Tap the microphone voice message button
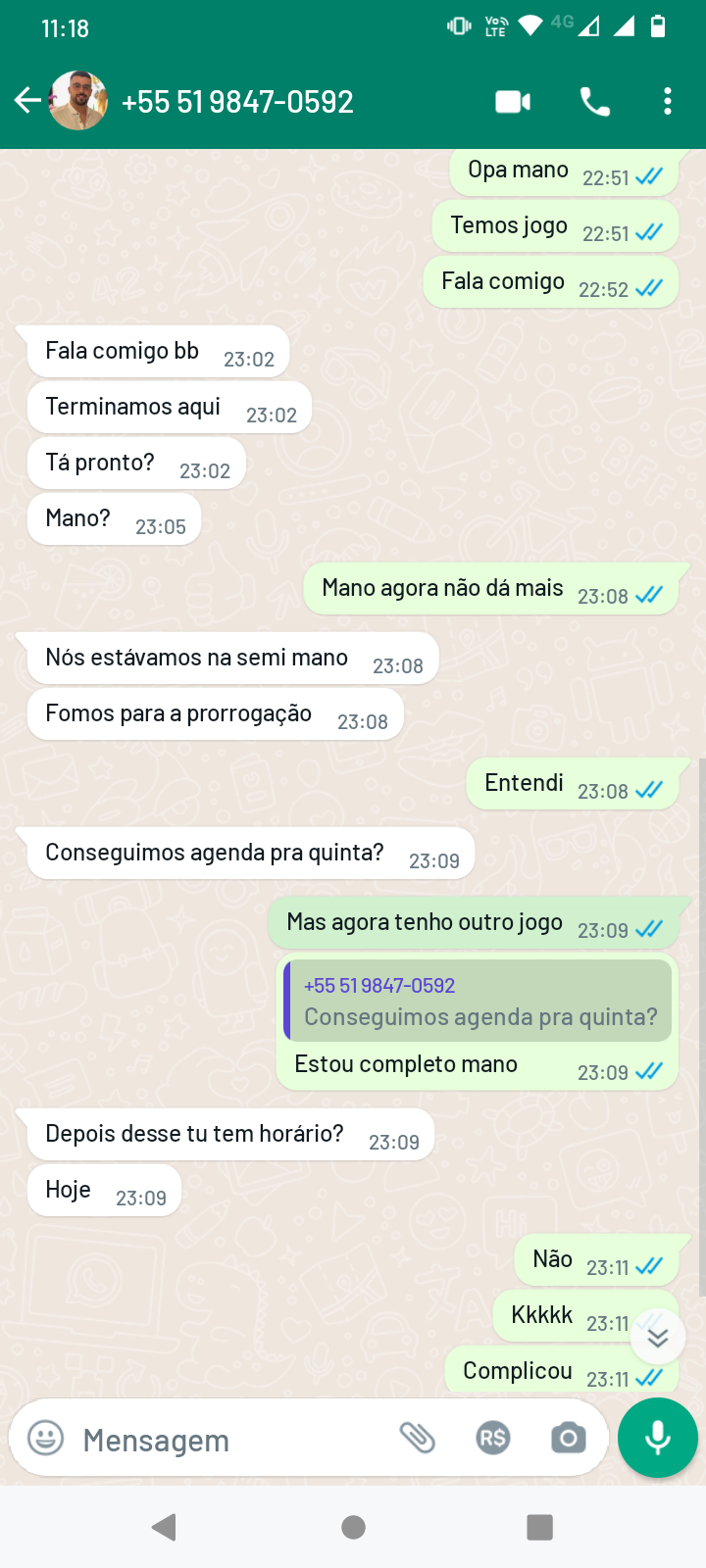Viewport: 706px width, 1568px height. (657, 1438)
